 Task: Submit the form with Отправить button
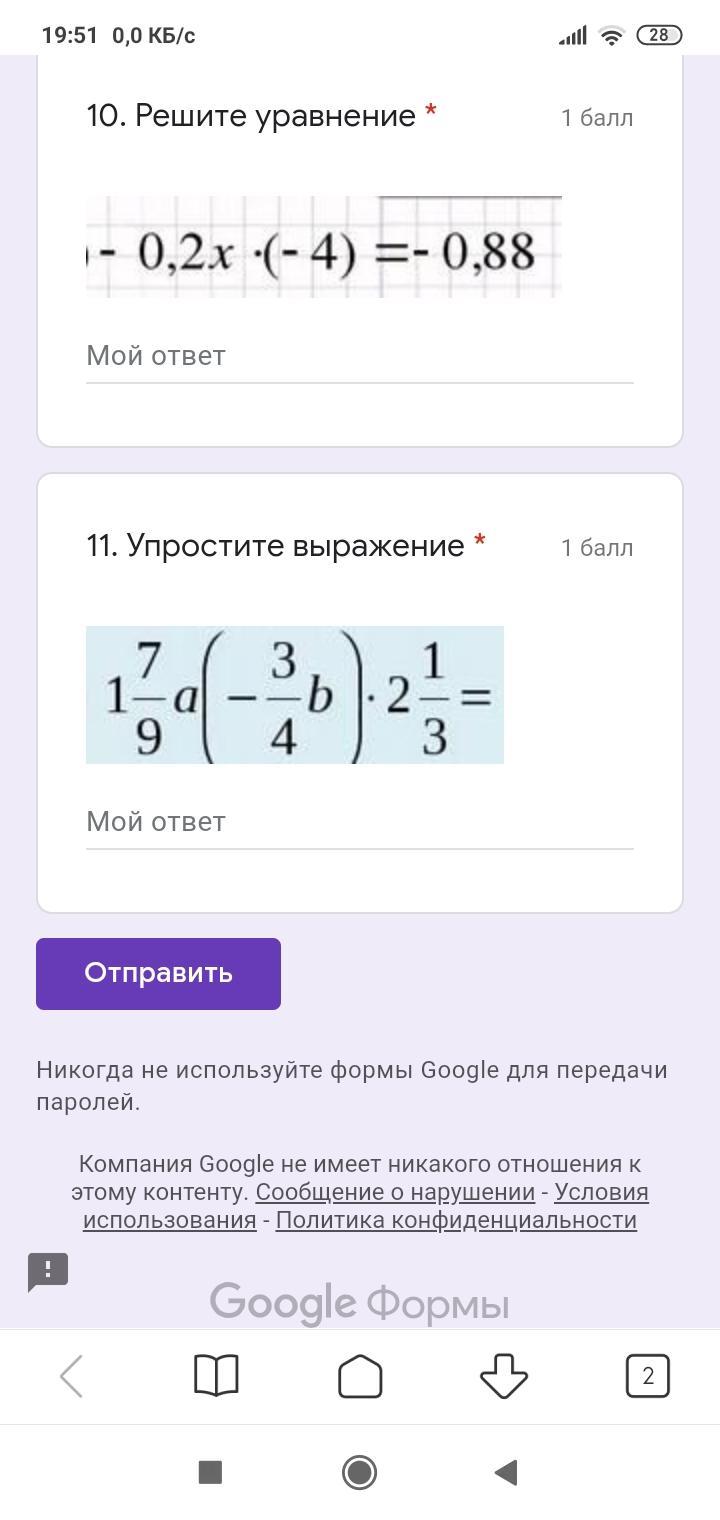click(158, 973)
